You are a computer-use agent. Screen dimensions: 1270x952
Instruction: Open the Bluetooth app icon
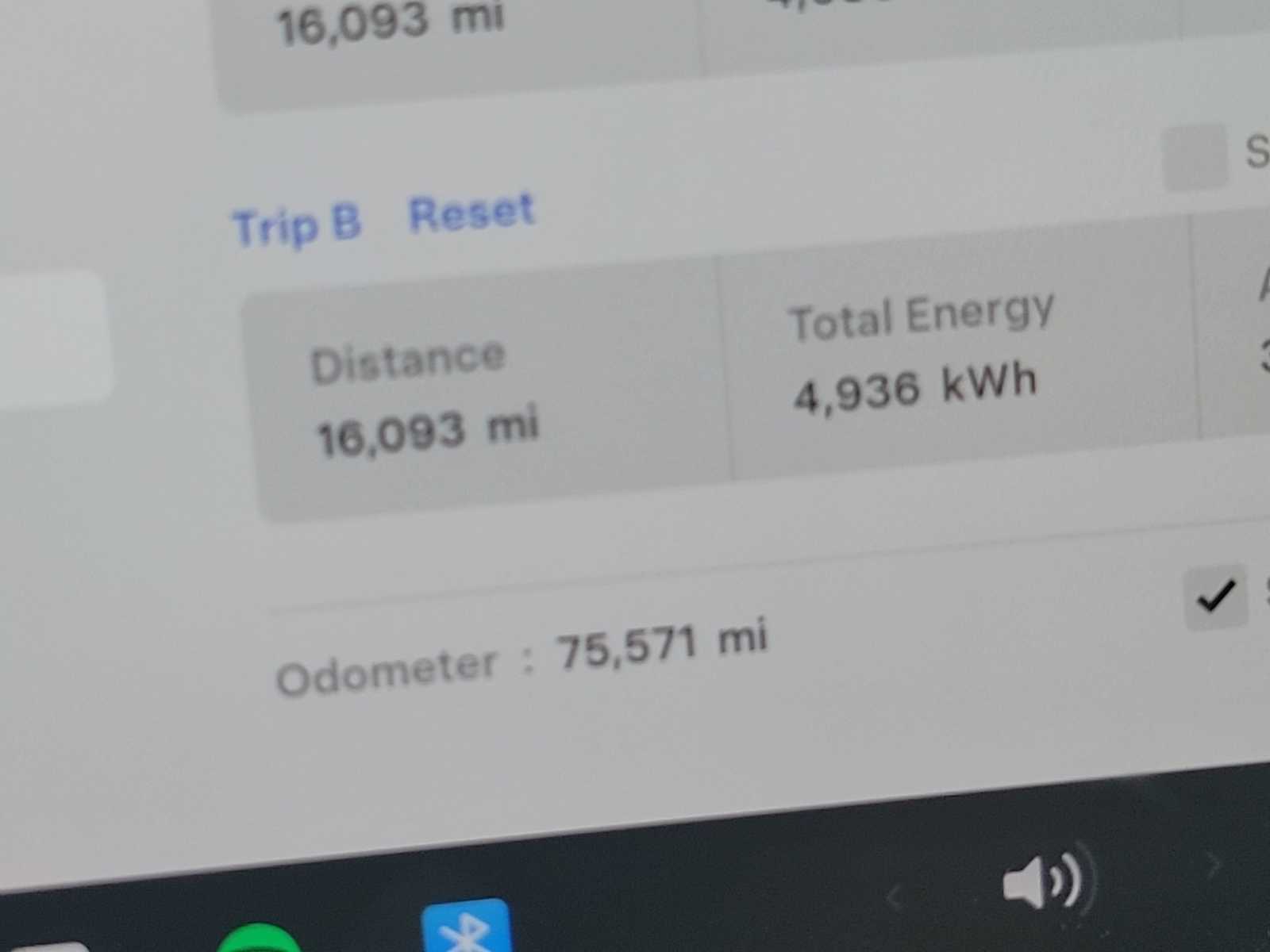(x=466, y=928)
